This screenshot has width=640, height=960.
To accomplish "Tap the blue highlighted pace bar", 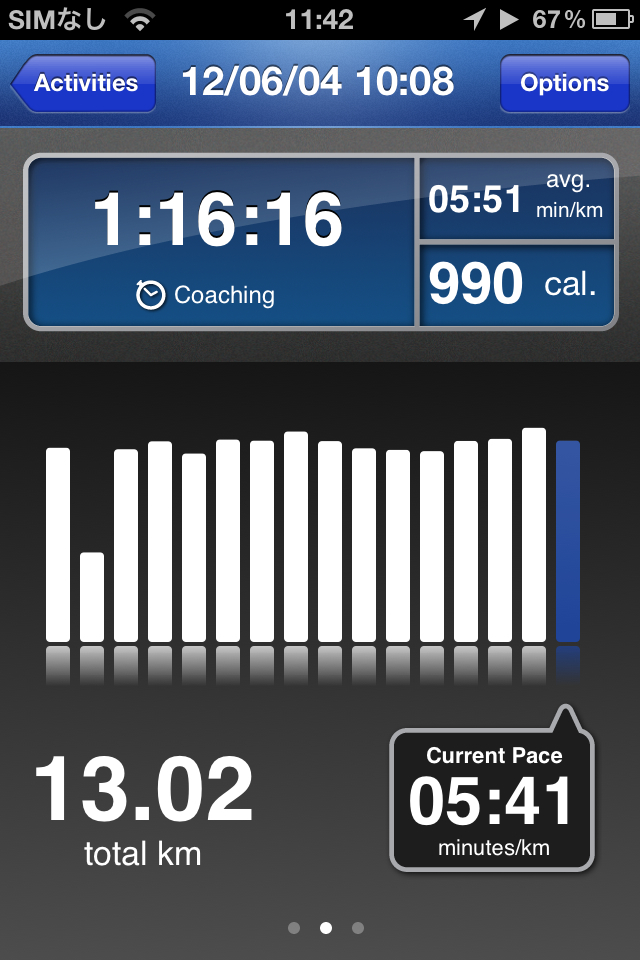I will (x=568, y=541).
